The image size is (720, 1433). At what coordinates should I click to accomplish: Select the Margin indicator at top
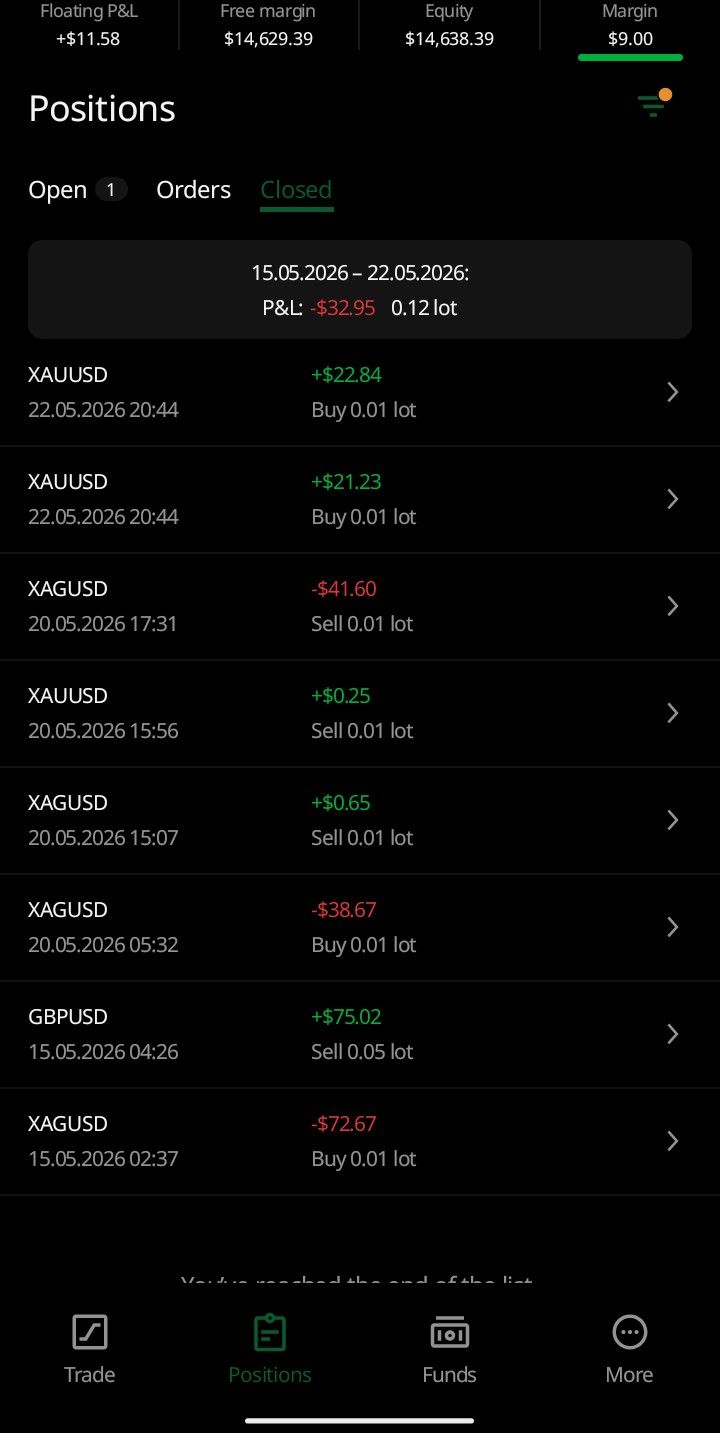click(x=630, y=26)
